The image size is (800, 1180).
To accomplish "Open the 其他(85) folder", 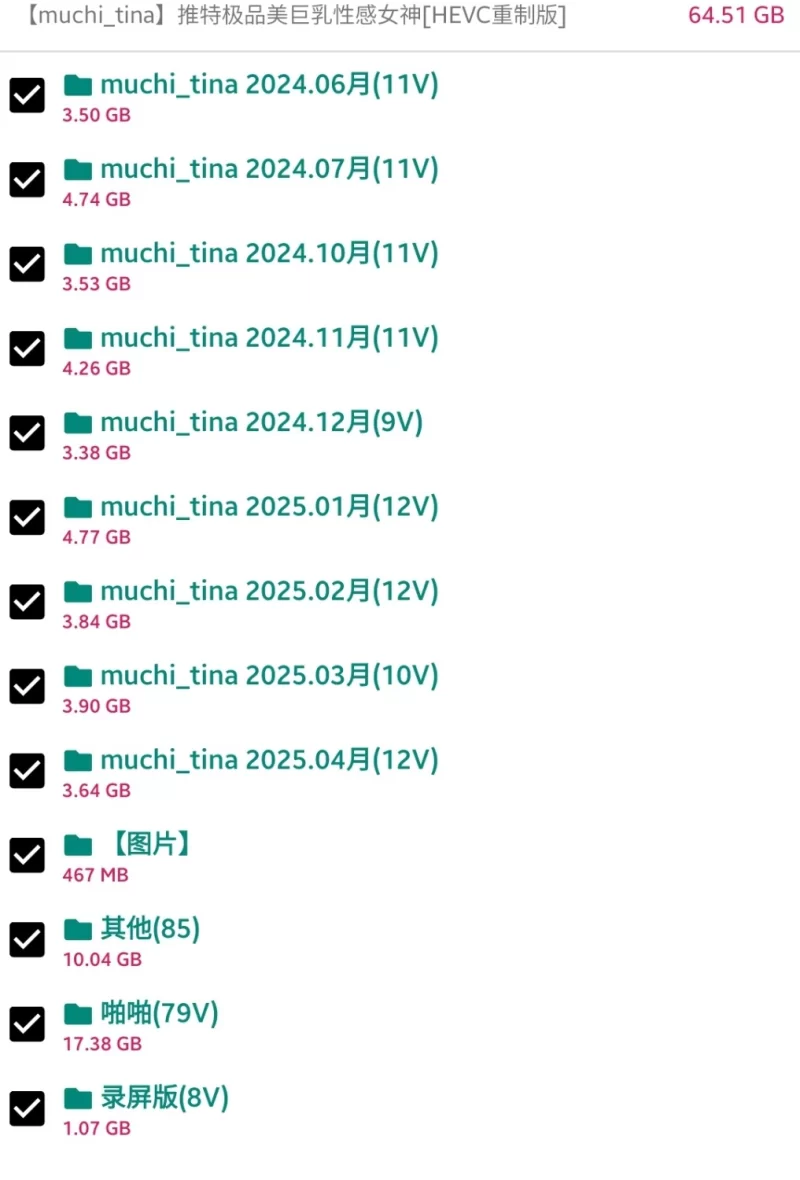I will pos(149,930).
